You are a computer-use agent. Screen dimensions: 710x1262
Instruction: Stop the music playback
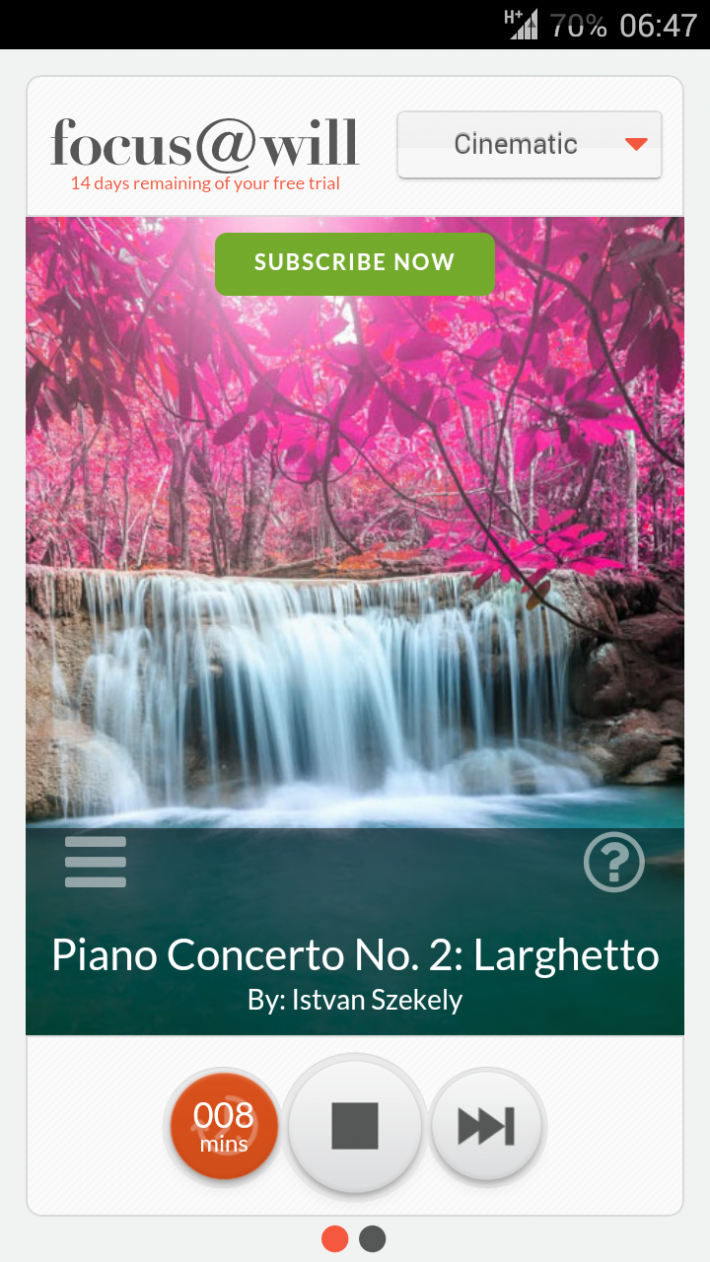pos(355,1126)
